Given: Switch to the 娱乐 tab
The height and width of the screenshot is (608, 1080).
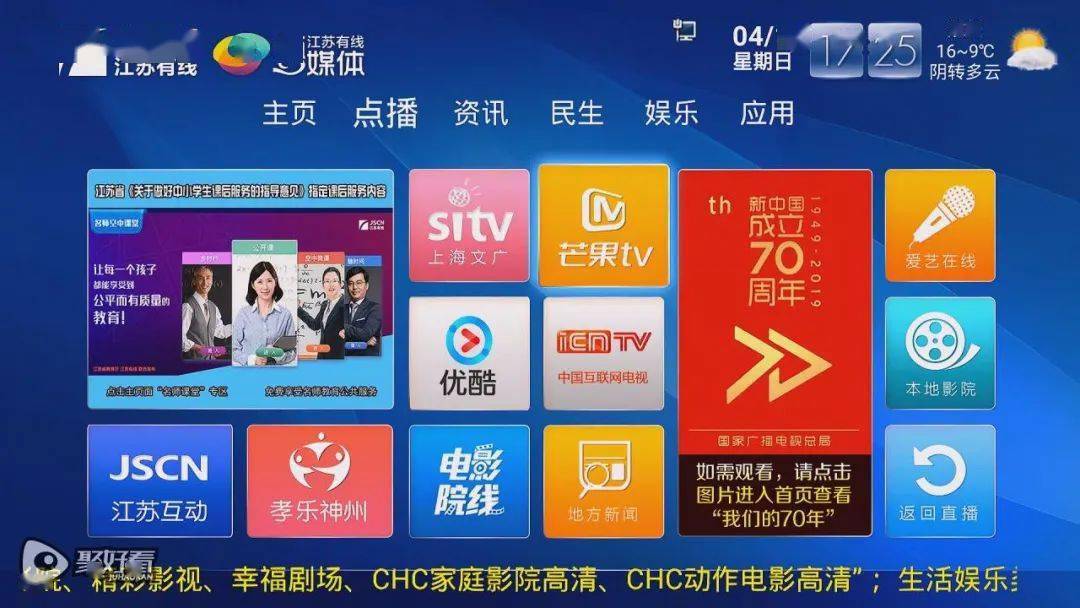Looking at the screenshot, I should [x=671, y=113].
